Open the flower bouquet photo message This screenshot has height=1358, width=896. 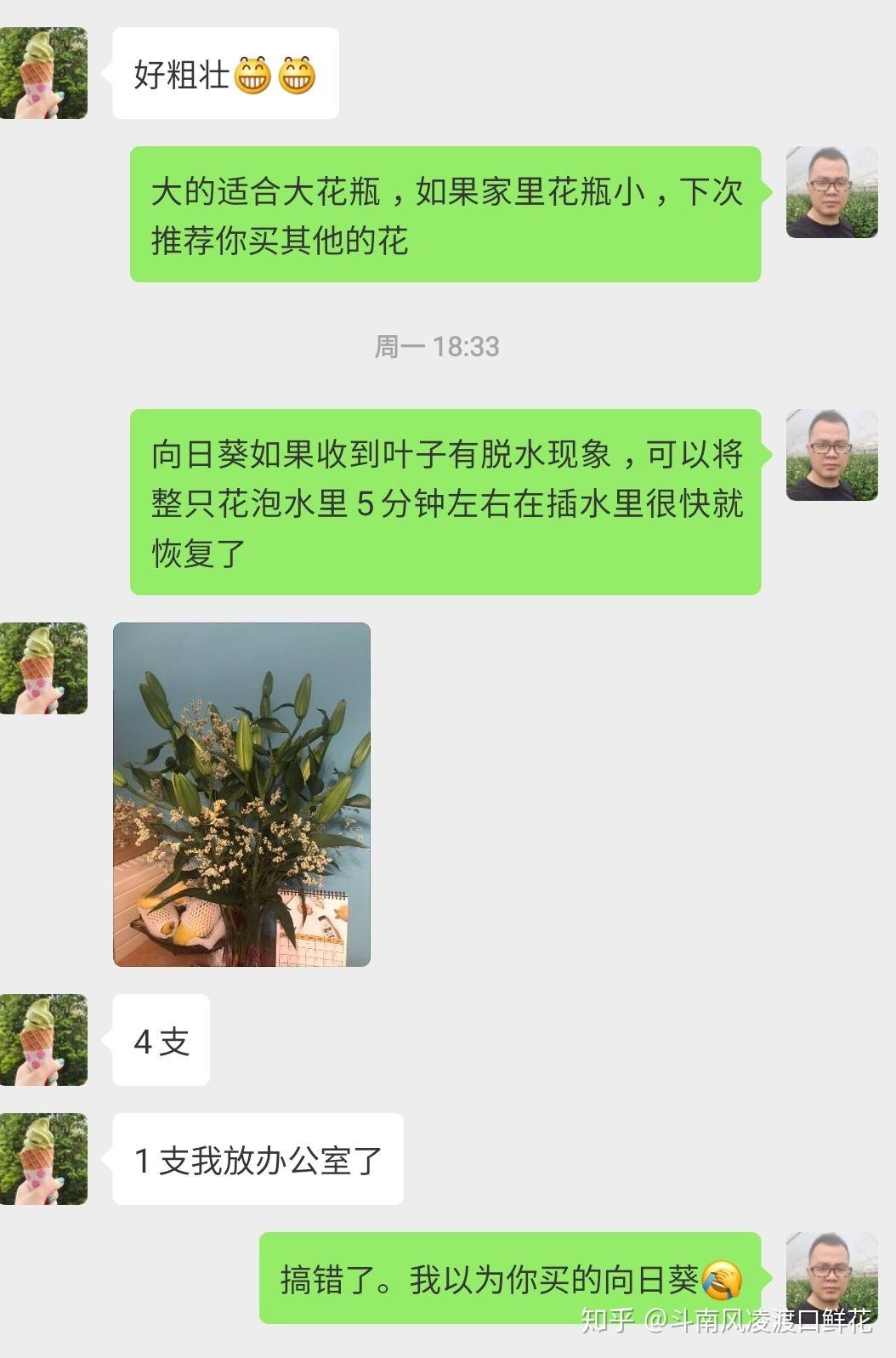pyautogui.click(x=241, y=794)
